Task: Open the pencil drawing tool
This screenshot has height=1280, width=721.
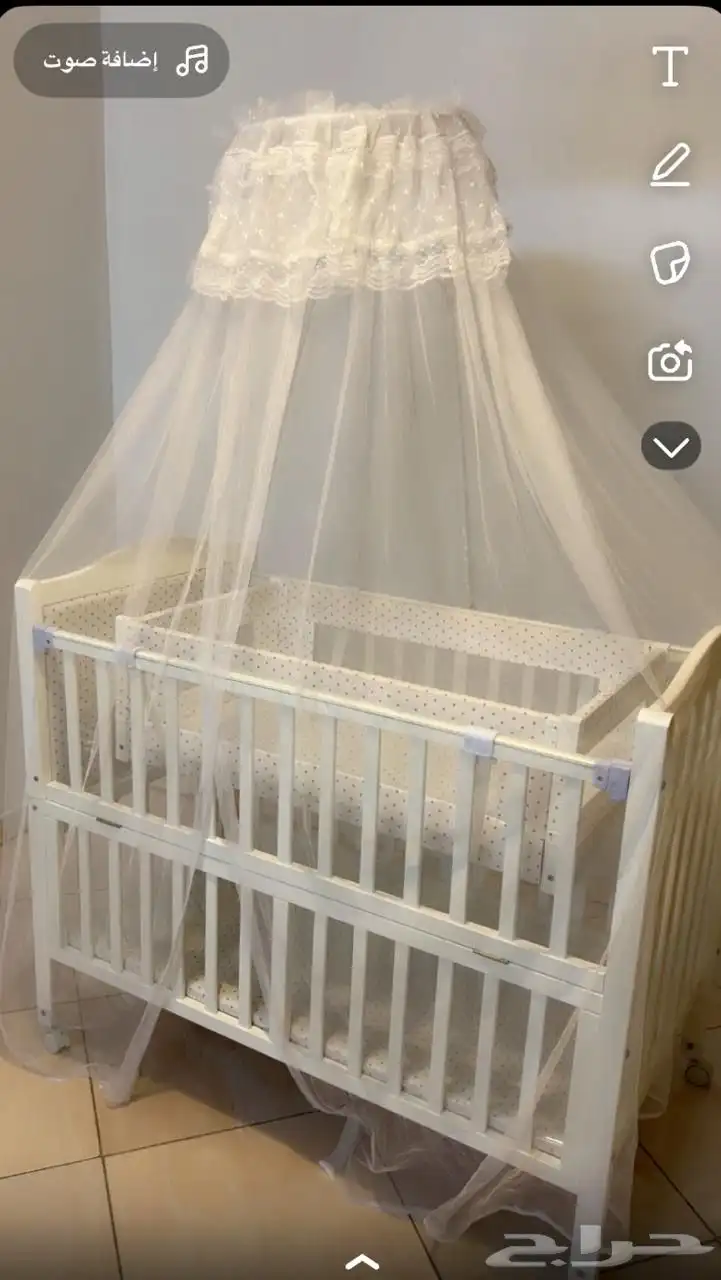Action: coord(670,164)
